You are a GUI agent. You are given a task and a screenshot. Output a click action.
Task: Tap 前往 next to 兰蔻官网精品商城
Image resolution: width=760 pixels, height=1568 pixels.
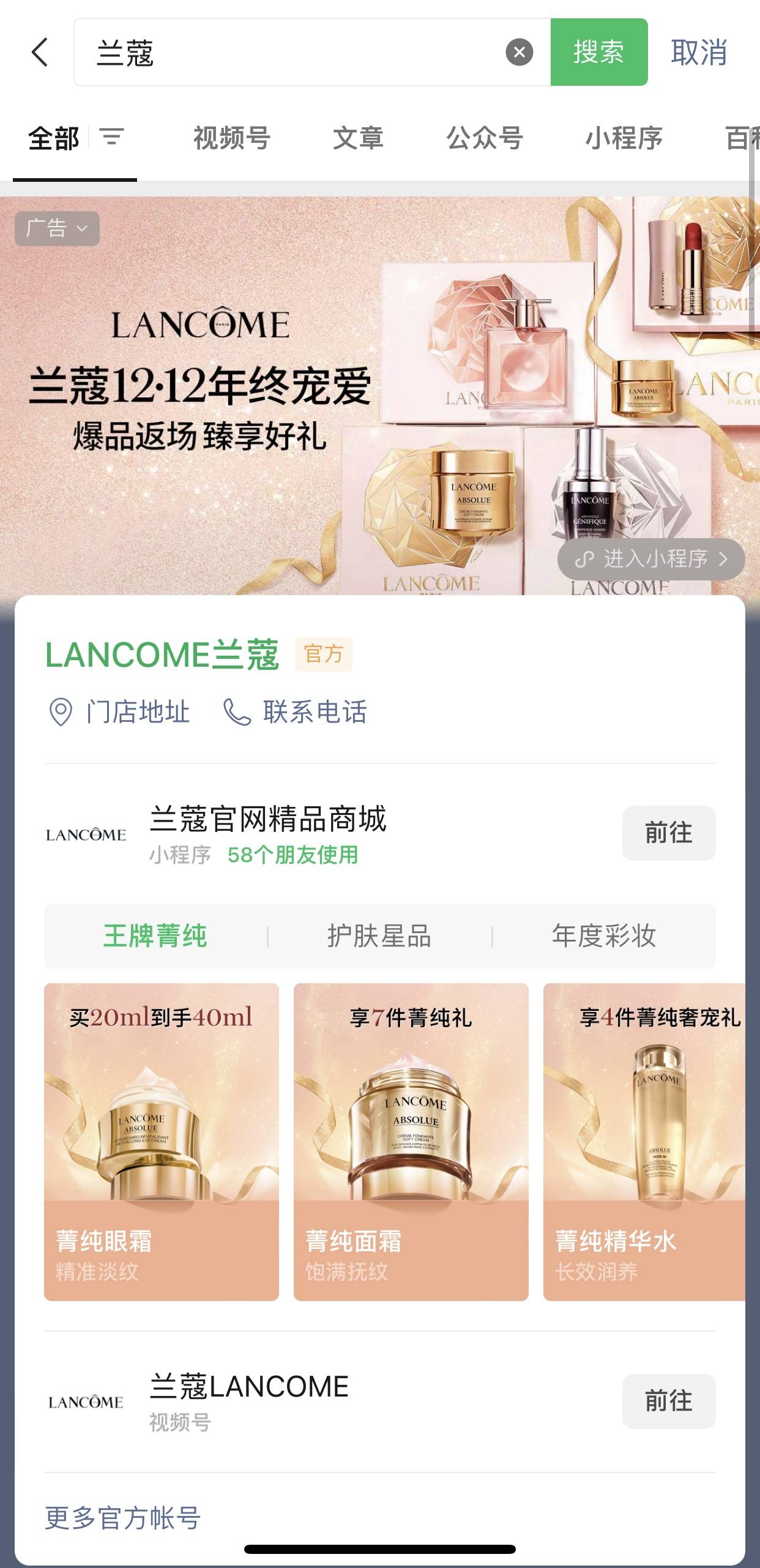point(668,834)
